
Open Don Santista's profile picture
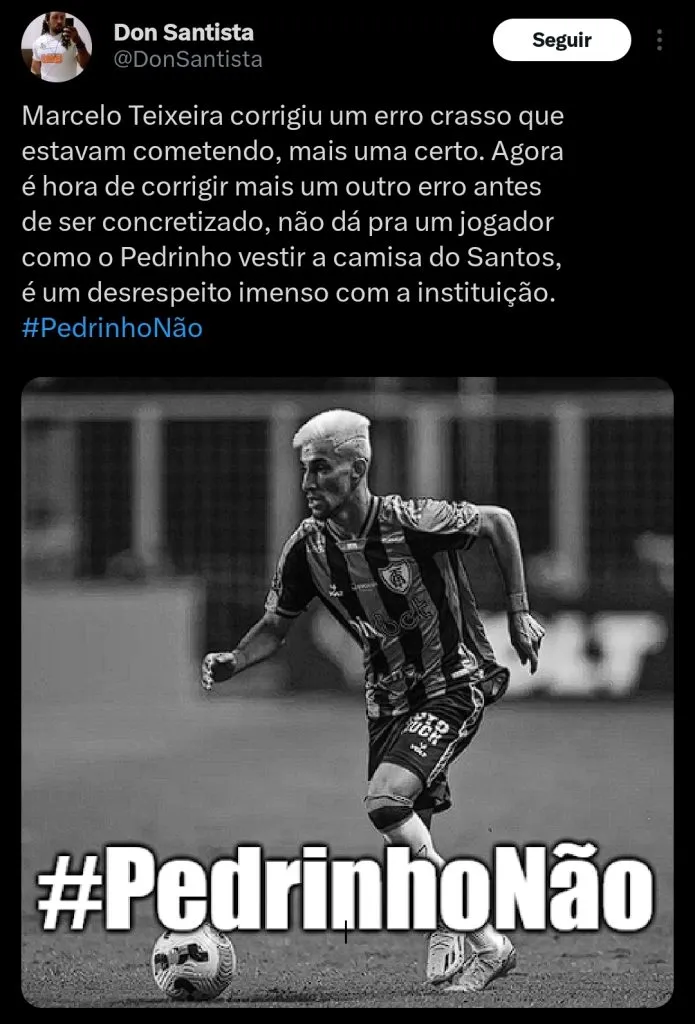57,46
